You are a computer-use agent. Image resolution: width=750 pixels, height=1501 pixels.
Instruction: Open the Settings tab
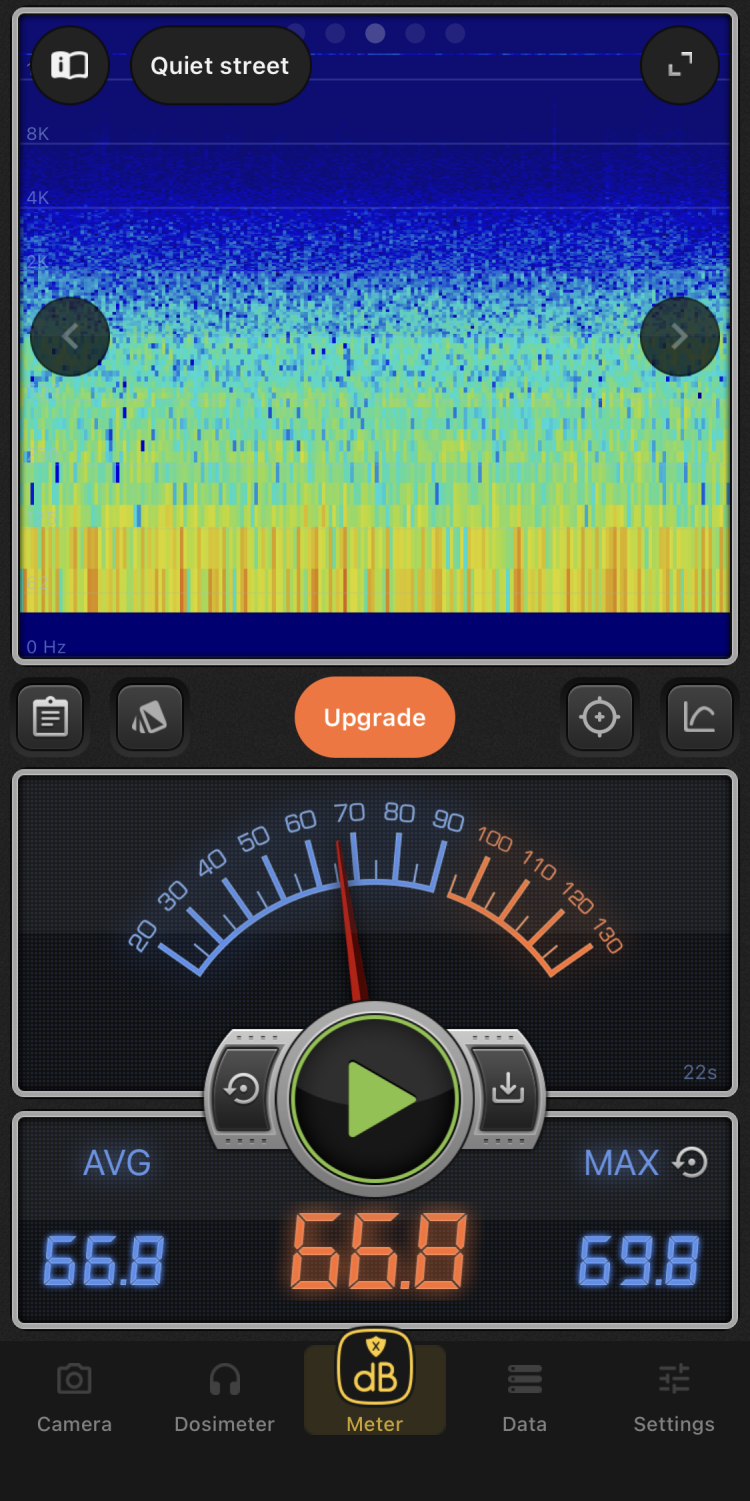674,1397
